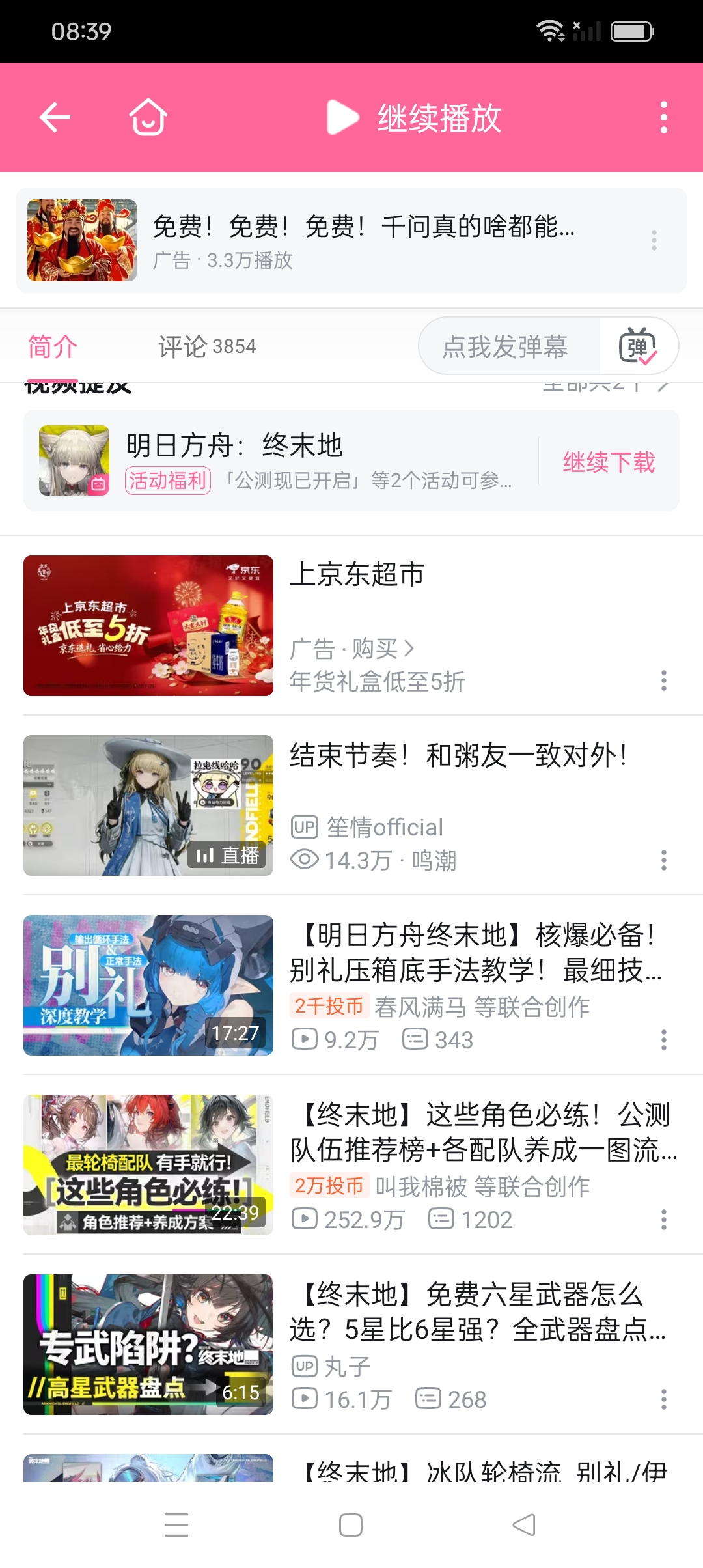Tap the 点我发弹幕 input box

pos(505,346)
